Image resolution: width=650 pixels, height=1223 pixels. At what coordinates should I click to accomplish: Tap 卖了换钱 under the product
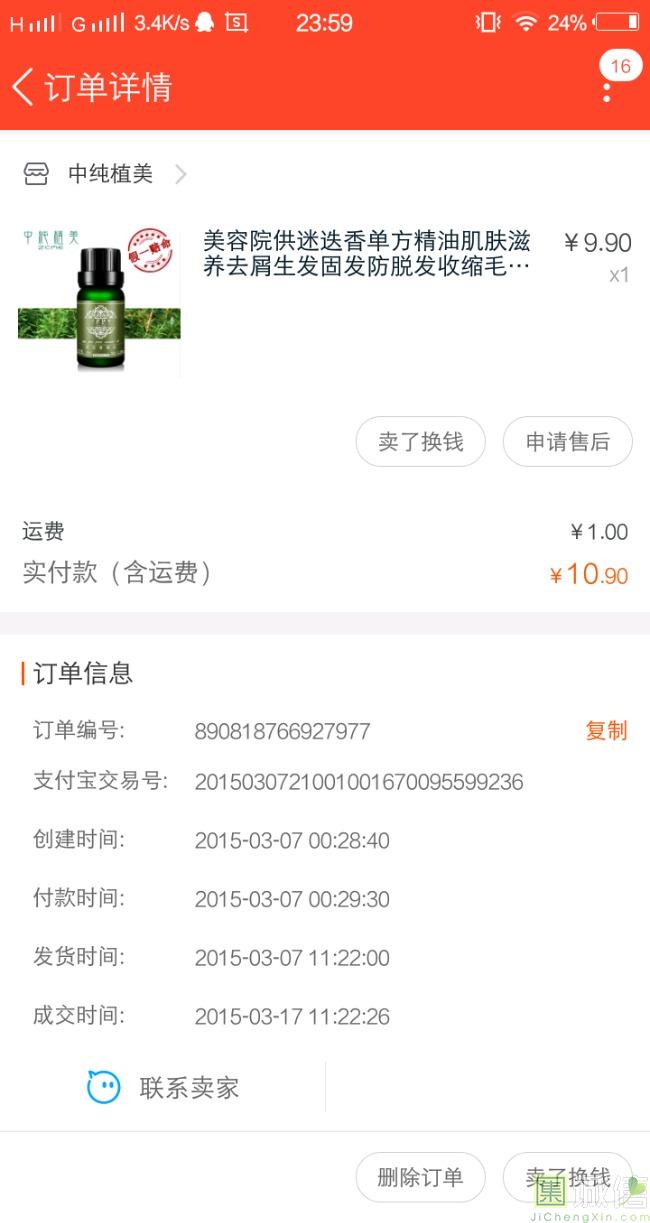(420, 442)
